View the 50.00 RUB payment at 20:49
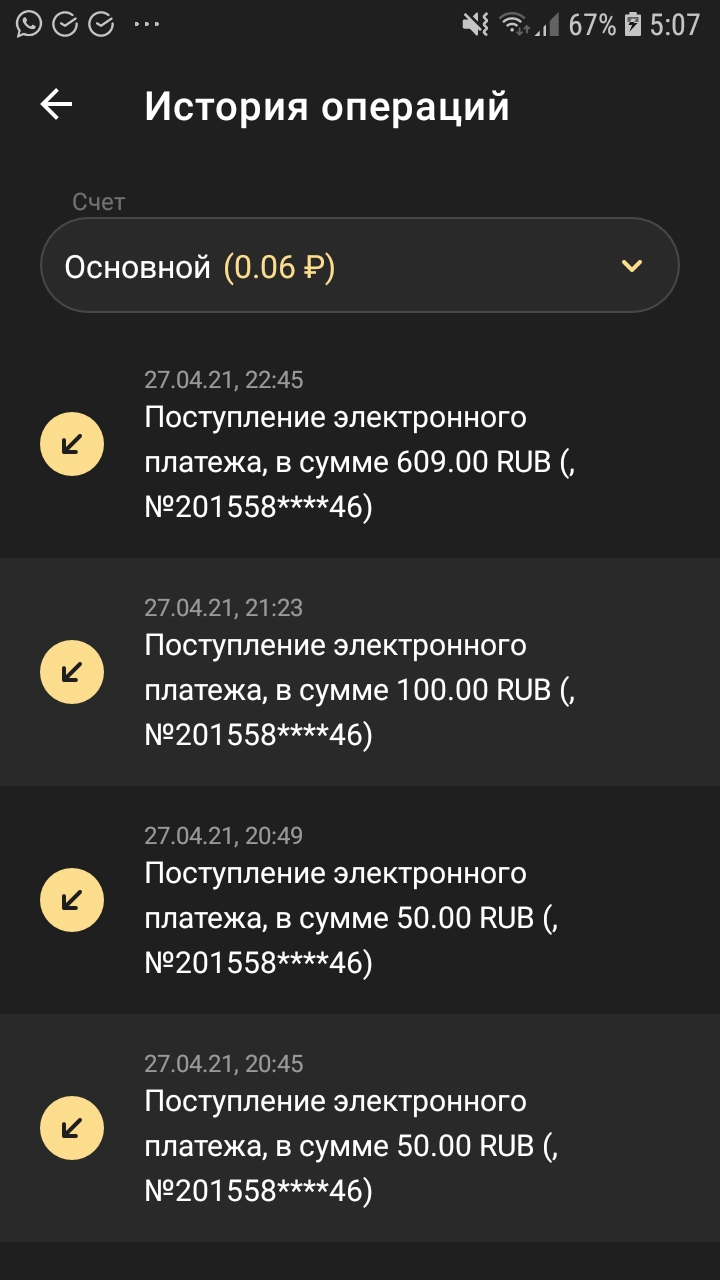The width and height of the screenshot is (720, 1280). click(x=360, y=900)
